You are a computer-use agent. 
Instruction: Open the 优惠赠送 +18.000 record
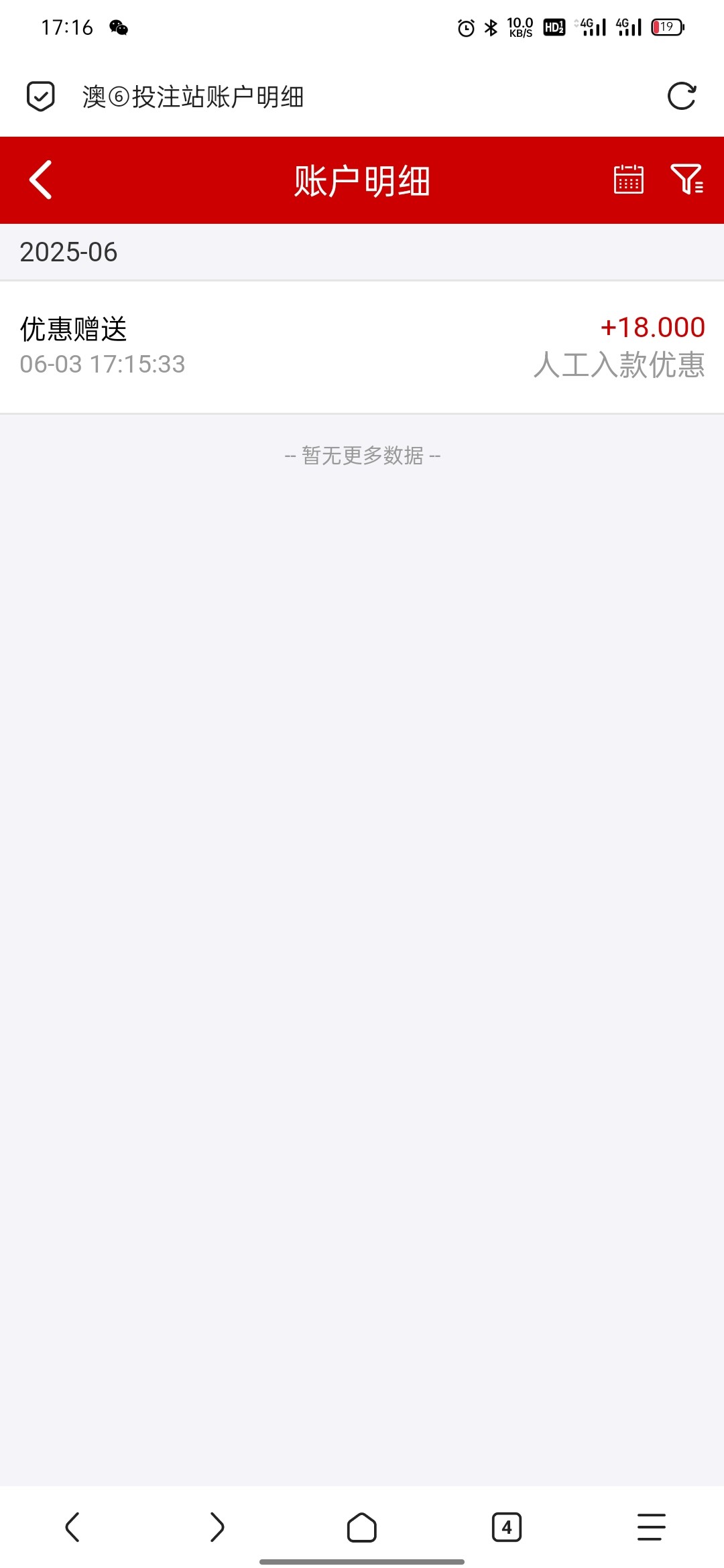coord(362,347)
